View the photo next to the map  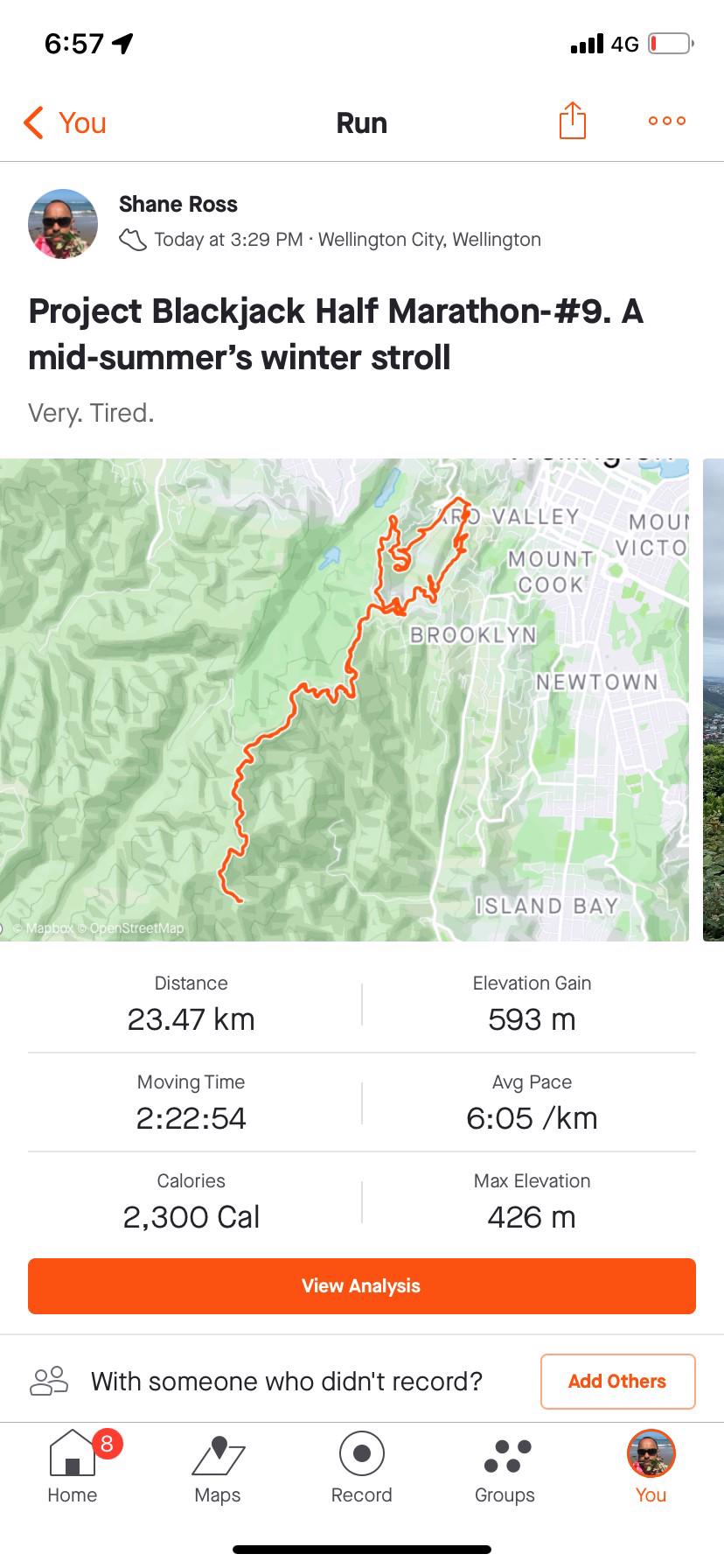pos(714,700)
